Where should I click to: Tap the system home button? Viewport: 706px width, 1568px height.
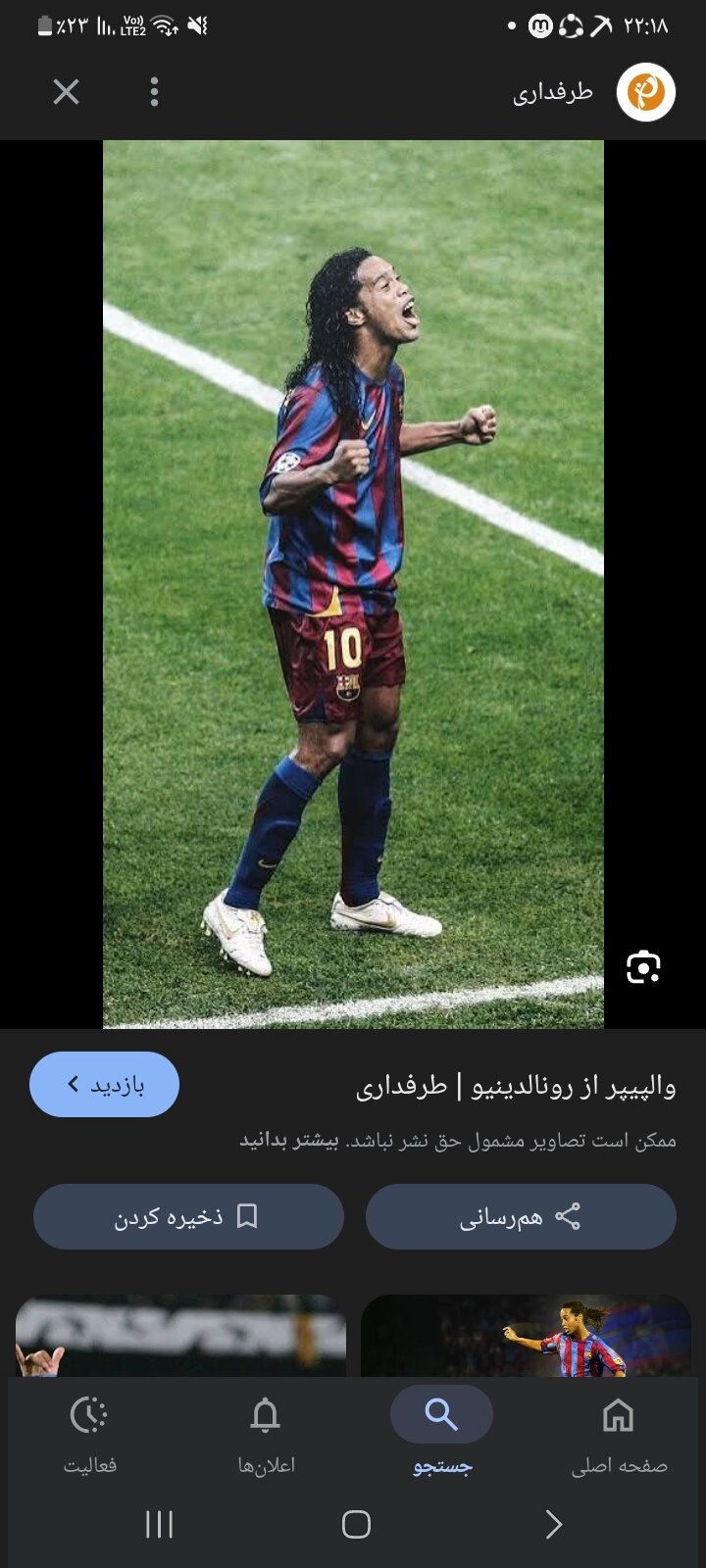(356, 1524)
